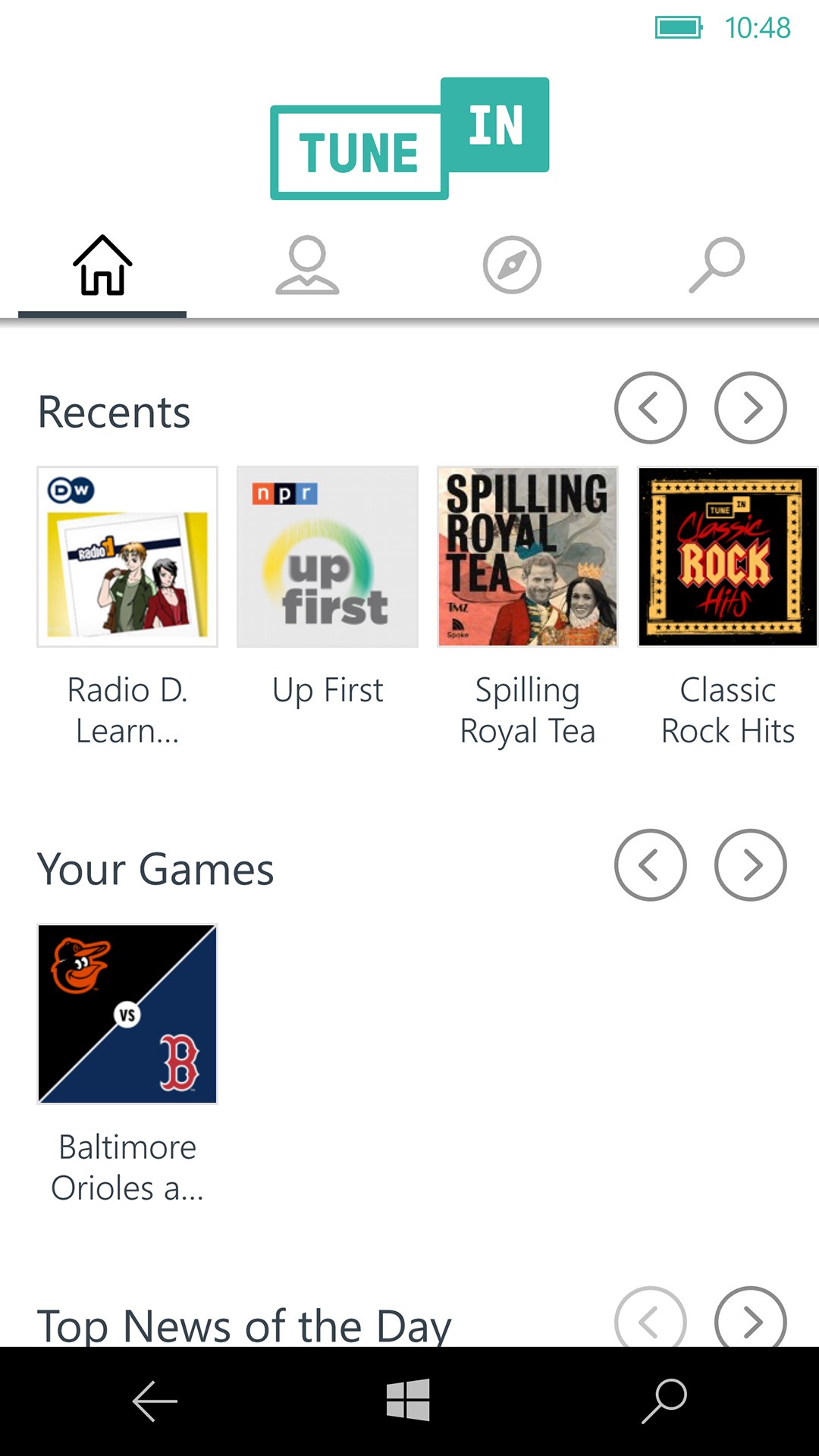Show next items in Your Games
The image size is (819, 1456).
[750, 865]
